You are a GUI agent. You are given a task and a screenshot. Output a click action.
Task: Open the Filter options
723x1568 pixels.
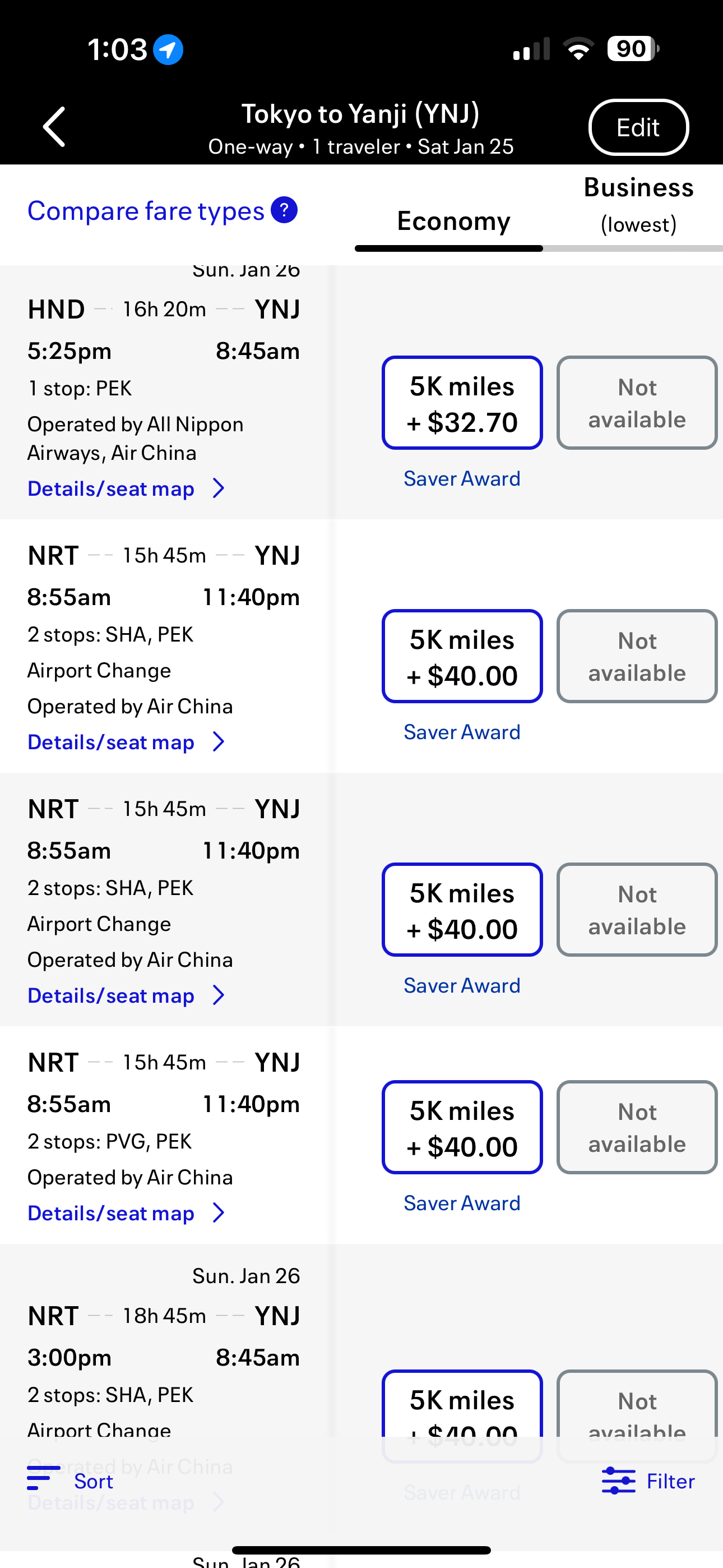[647, 1481]
